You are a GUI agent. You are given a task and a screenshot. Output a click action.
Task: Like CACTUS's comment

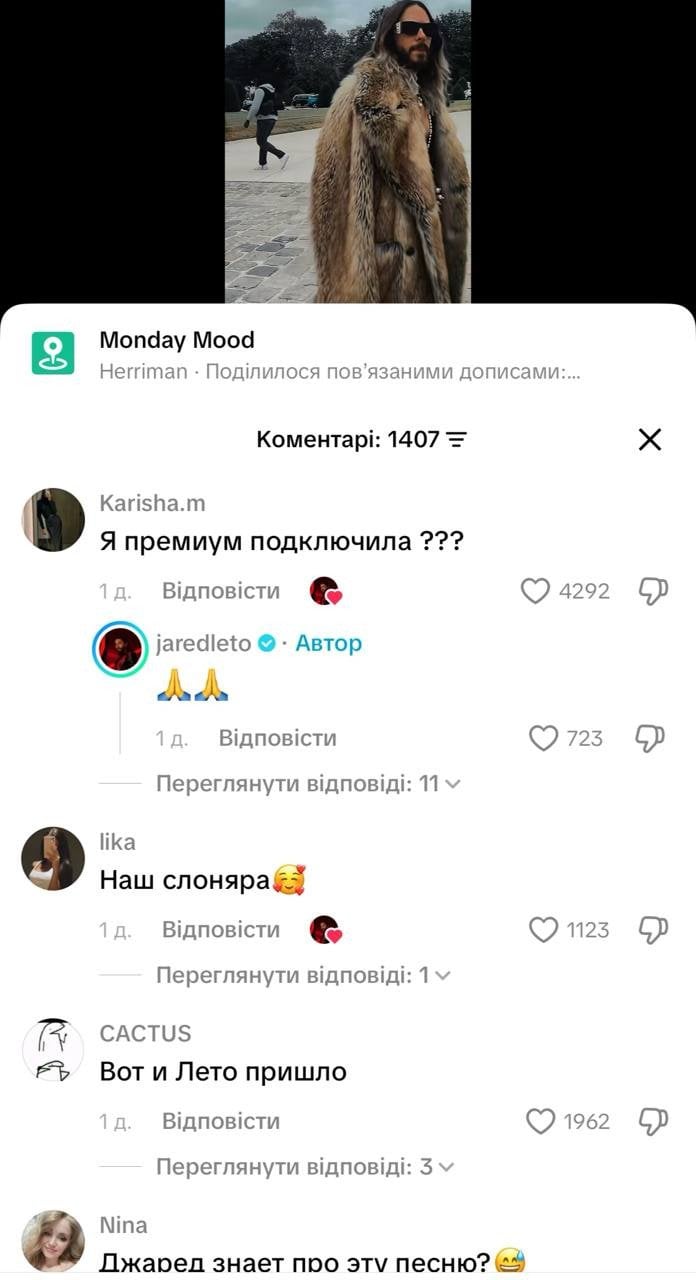(x=541, y=1121)
